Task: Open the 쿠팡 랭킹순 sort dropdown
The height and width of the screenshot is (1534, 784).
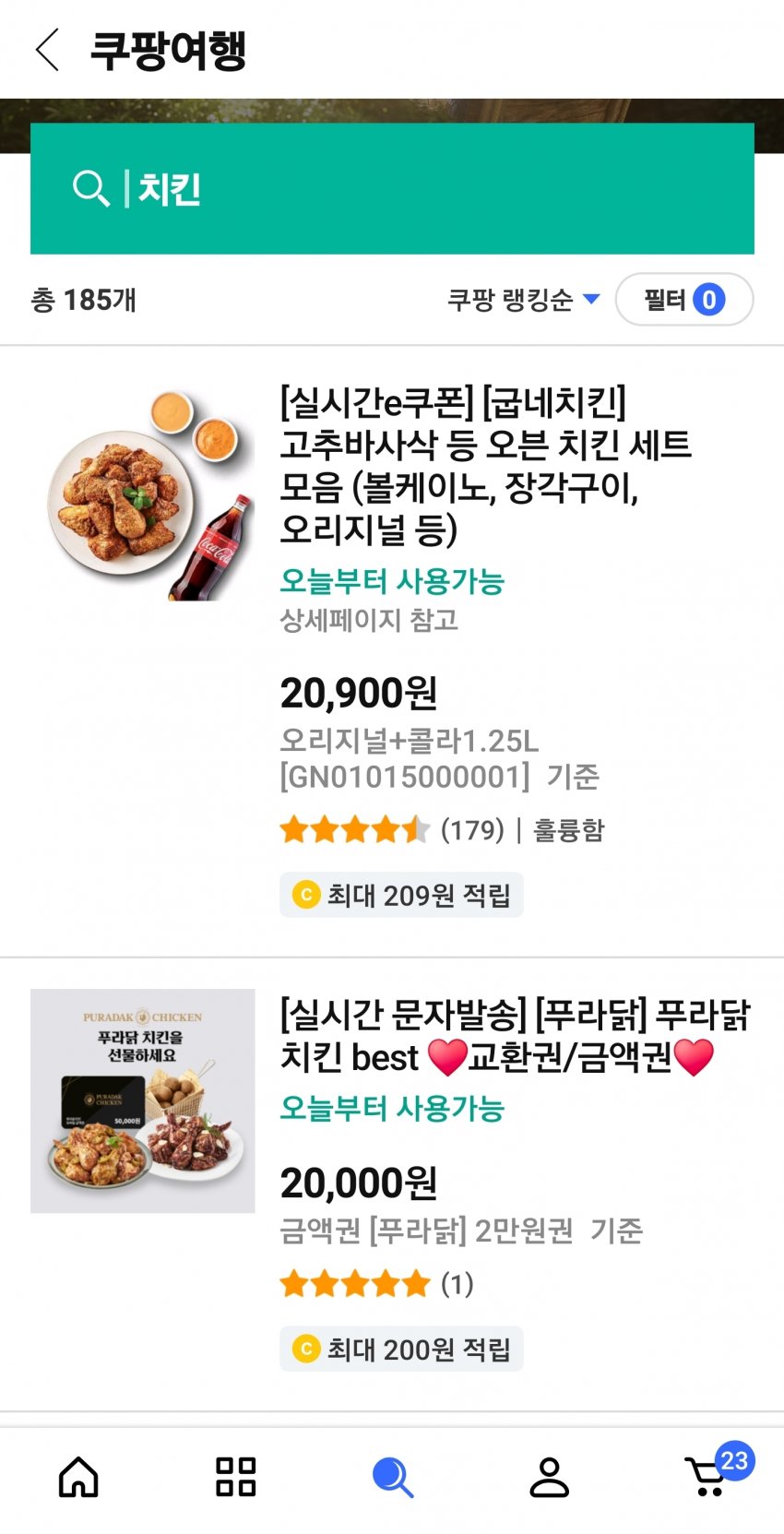Action: point(523,300)
